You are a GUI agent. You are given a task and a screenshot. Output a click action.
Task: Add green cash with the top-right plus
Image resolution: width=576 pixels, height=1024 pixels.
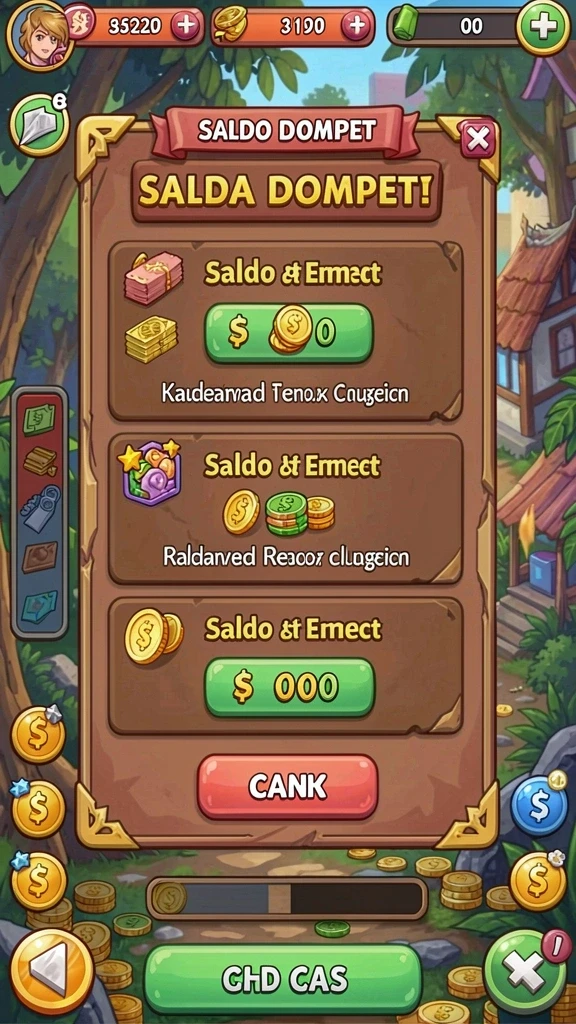coord(543,27)
